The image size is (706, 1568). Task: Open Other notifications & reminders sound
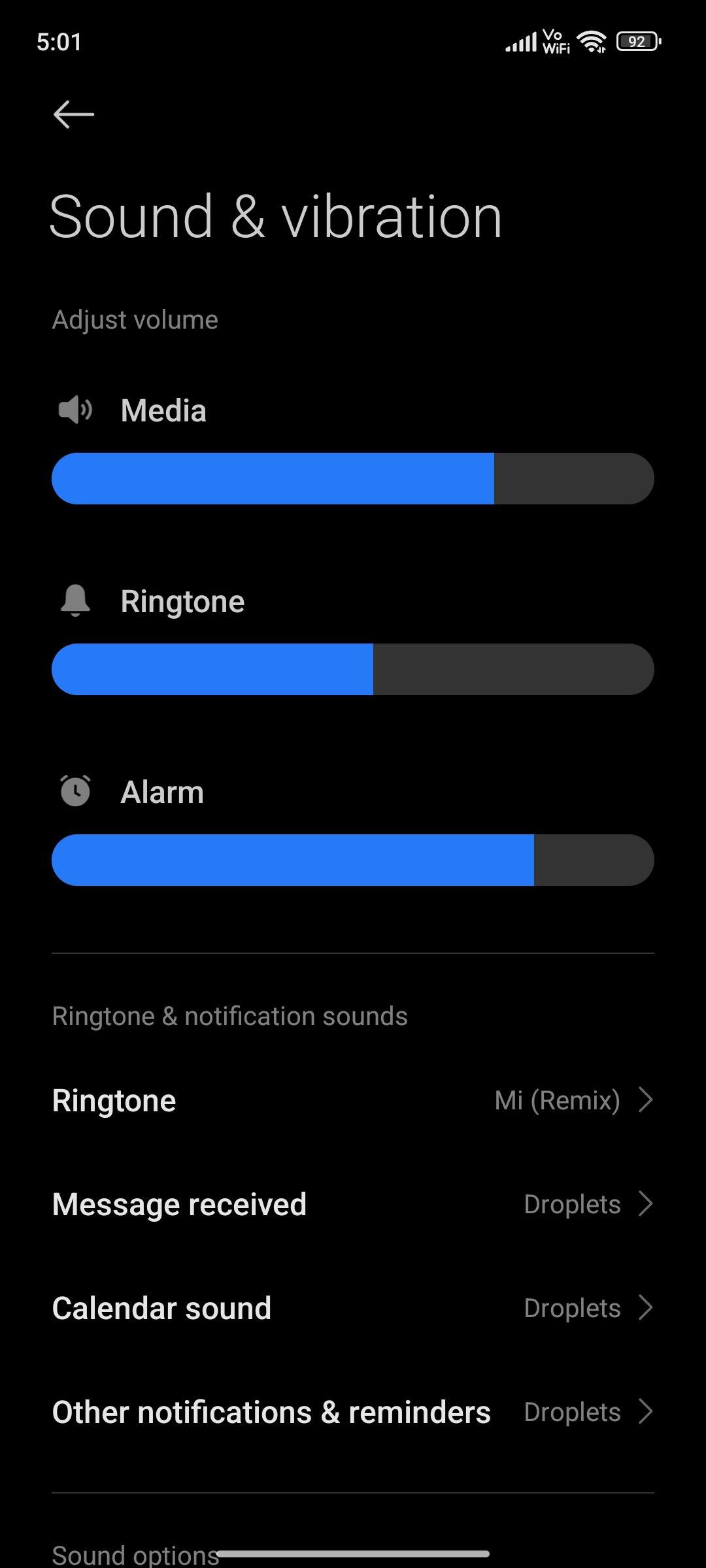click(353, 1413)
